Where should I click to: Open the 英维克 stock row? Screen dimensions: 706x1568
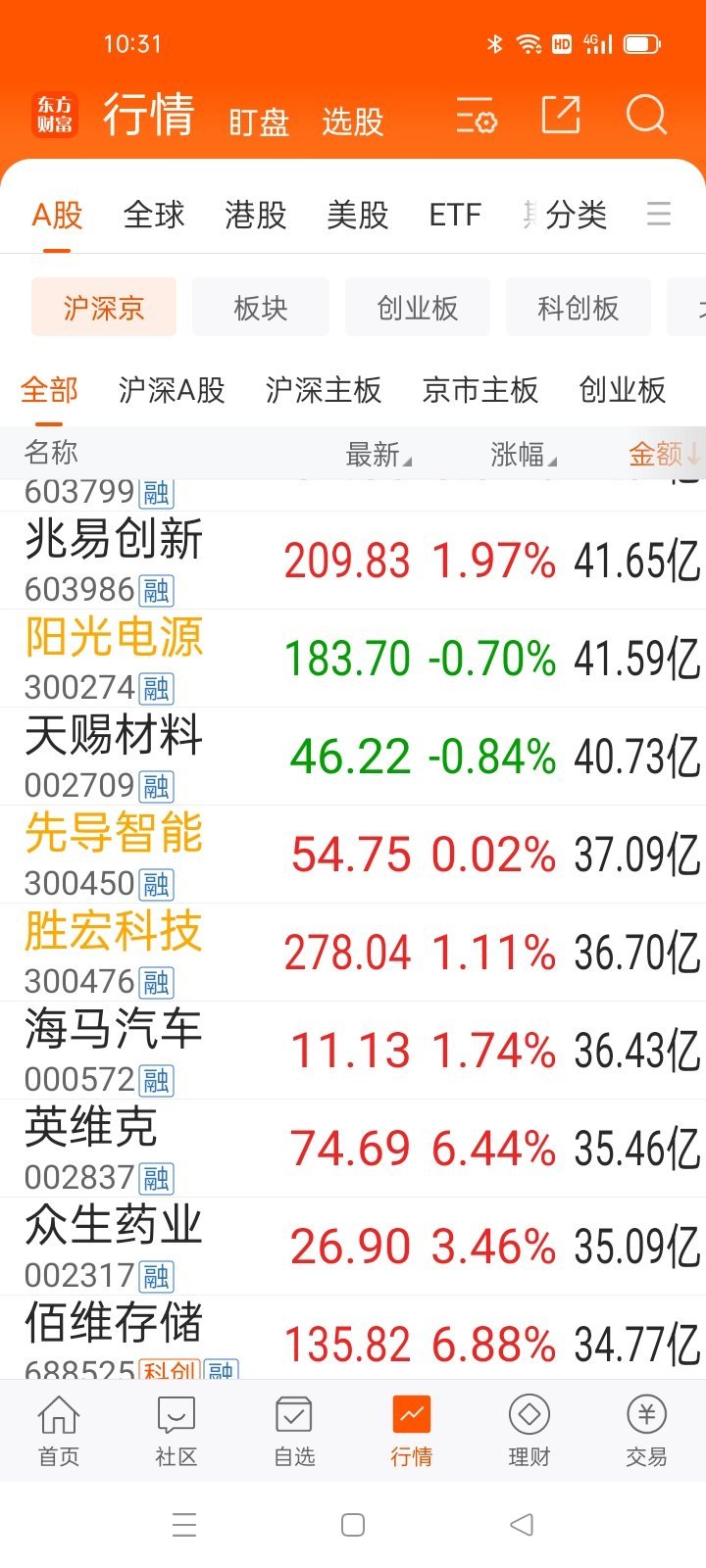coord(353,1149)
